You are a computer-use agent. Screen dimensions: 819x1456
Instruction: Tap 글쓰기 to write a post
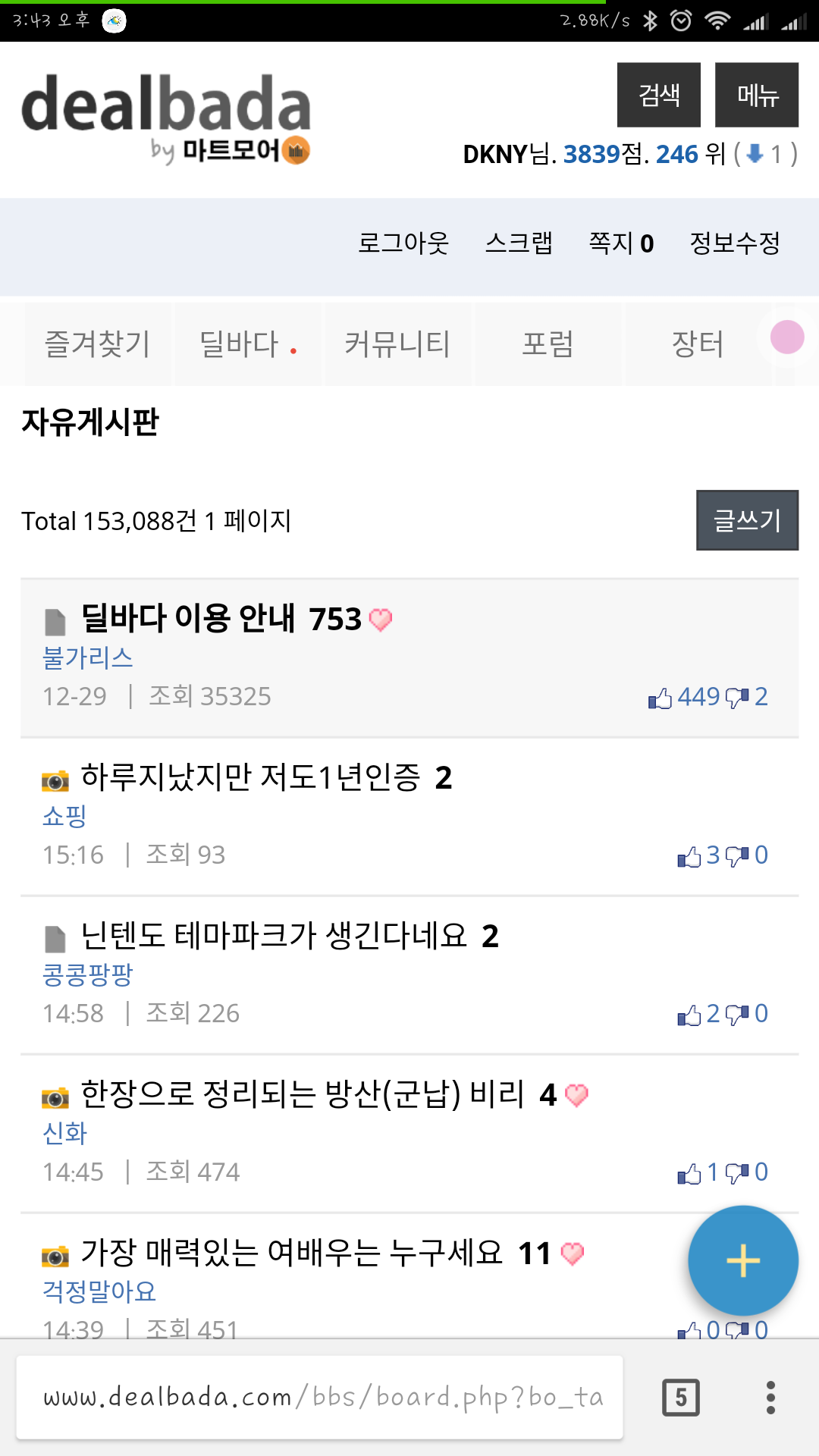(x=747, y=520)
